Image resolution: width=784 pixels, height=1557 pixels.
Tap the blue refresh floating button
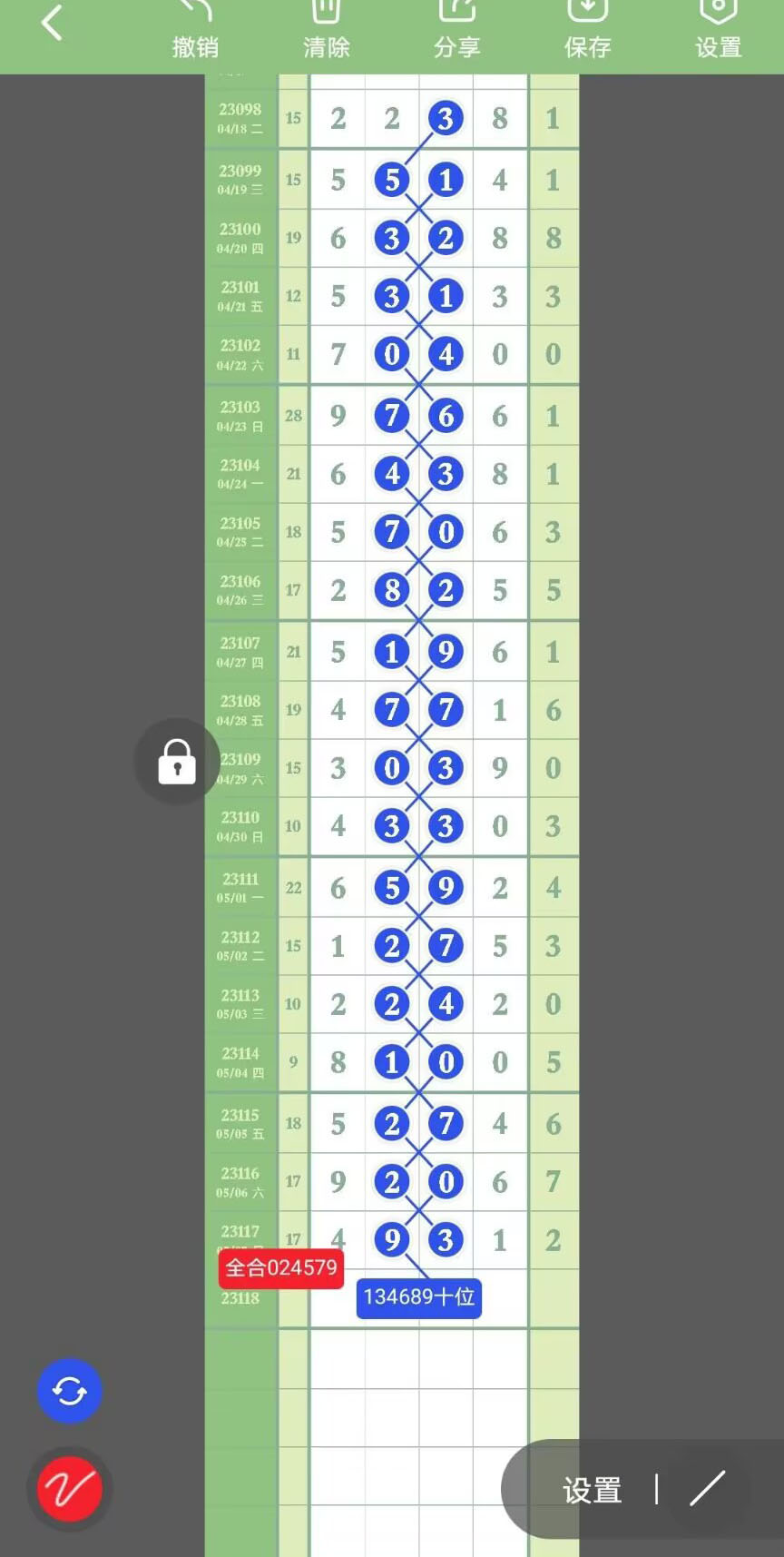click(x=69, y=1391)
